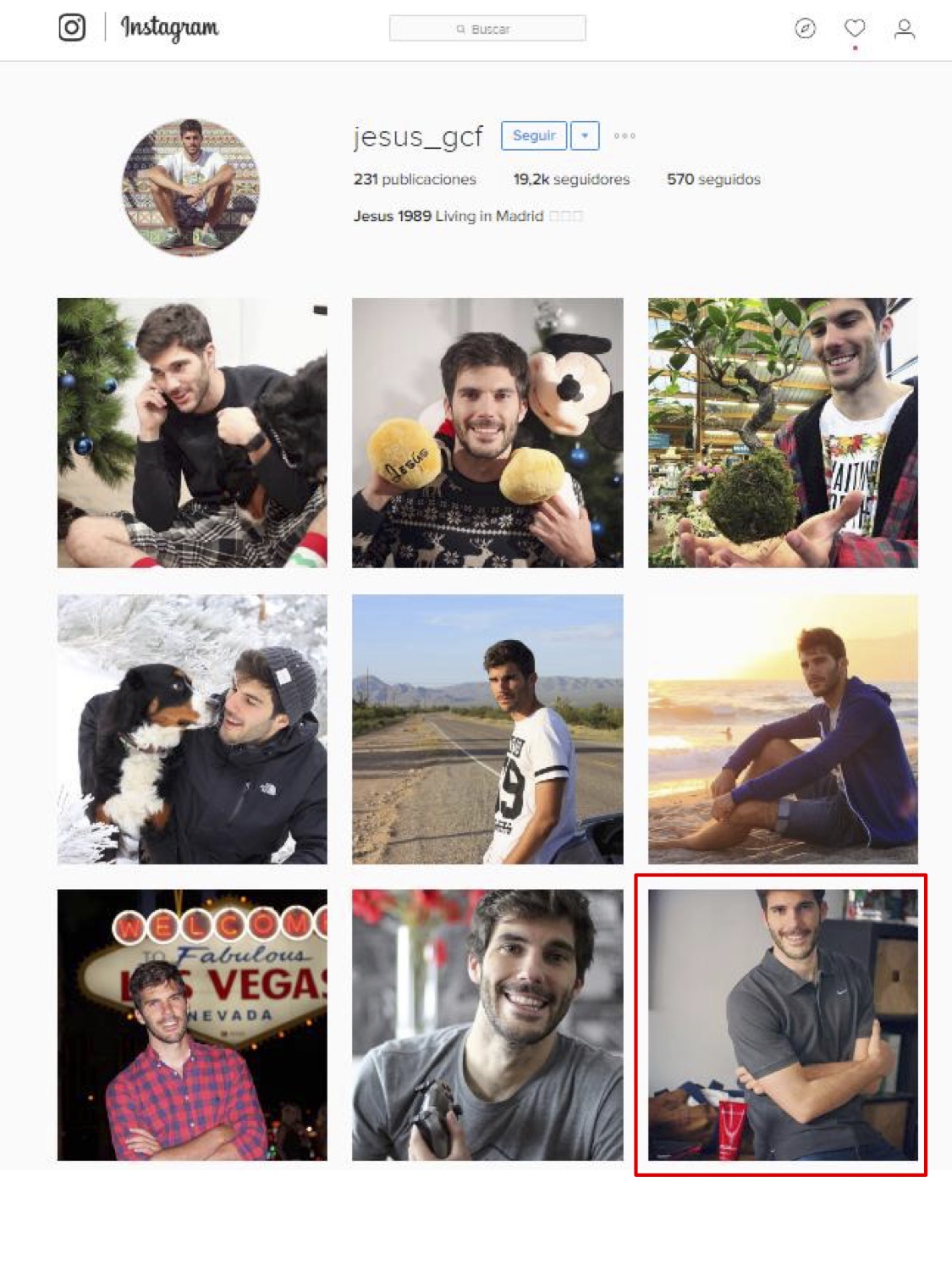Open the desert road post
Image resolution: width=952 pixels, height=1270 pixels.
487,729
